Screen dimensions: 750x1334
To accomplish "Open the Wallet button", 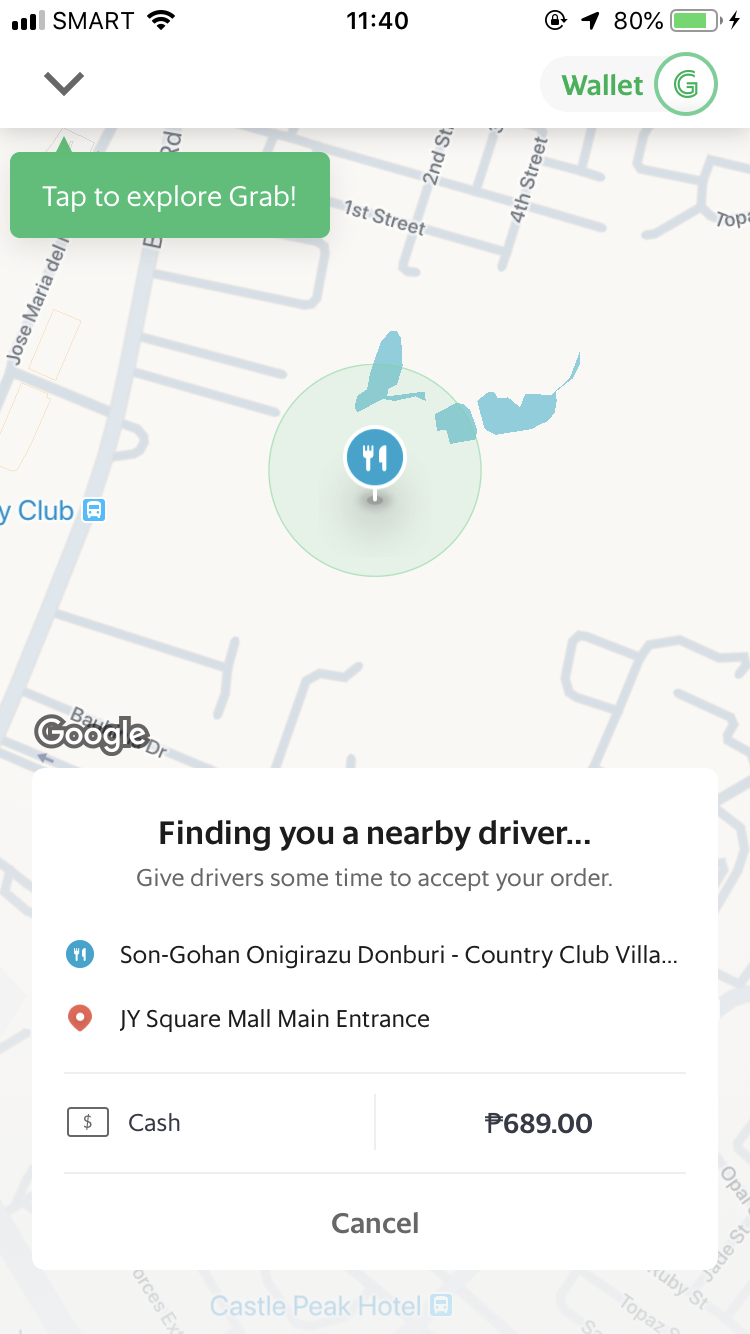I will pos(629,85).
